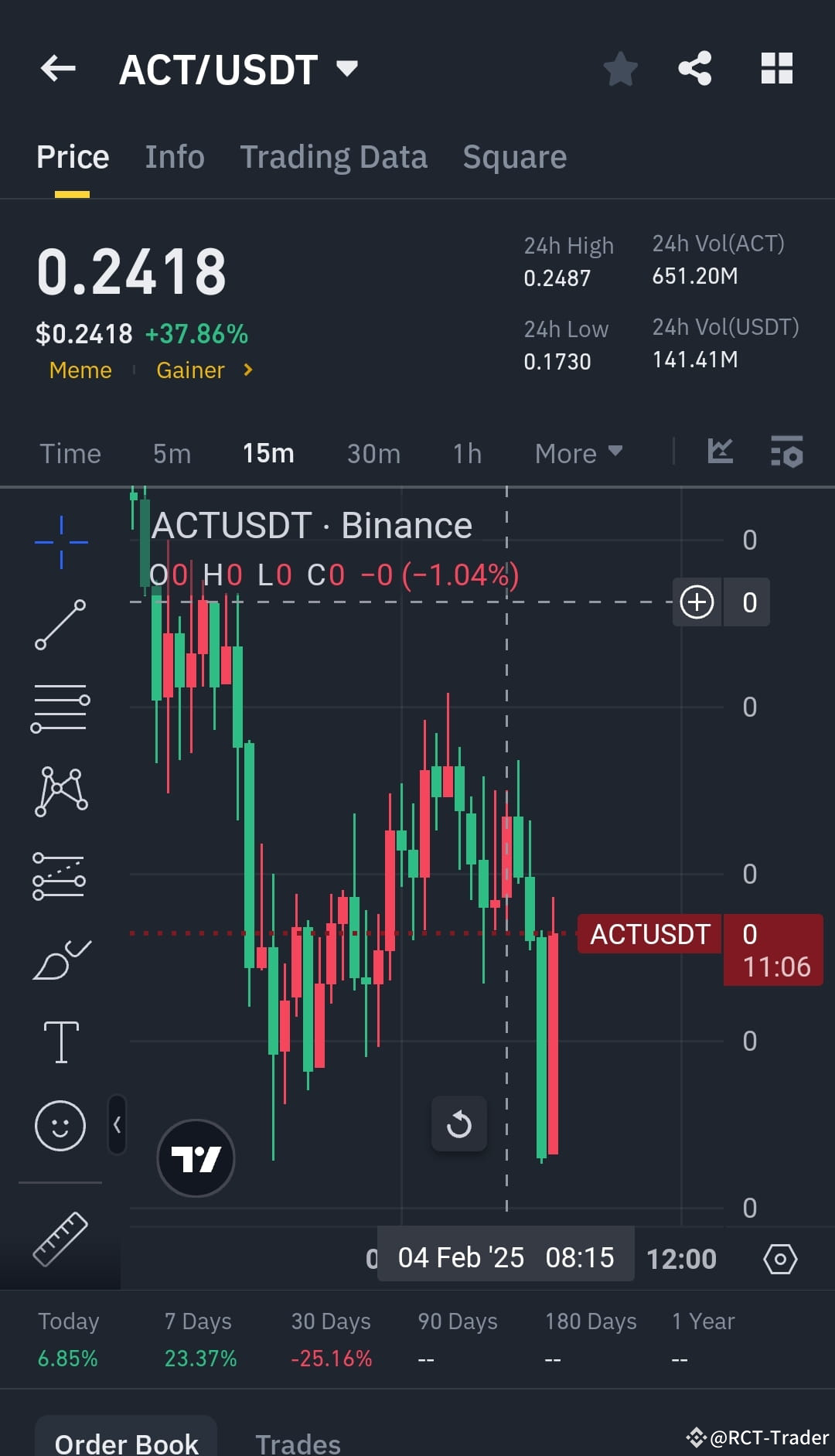Reset the chart view with refresh button

458,1124
